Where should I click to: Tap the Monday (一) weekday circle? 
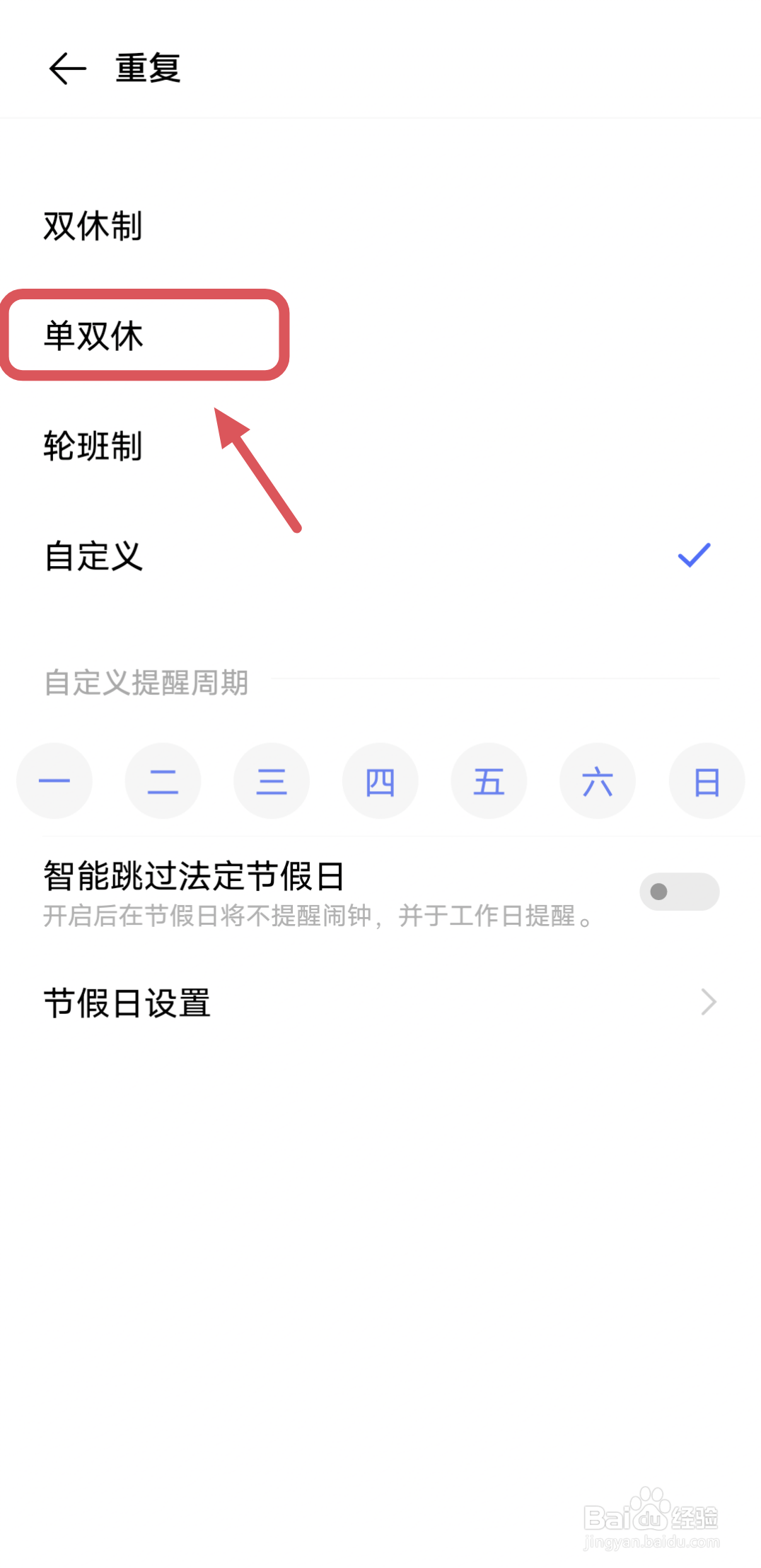(x=54, y=780)
